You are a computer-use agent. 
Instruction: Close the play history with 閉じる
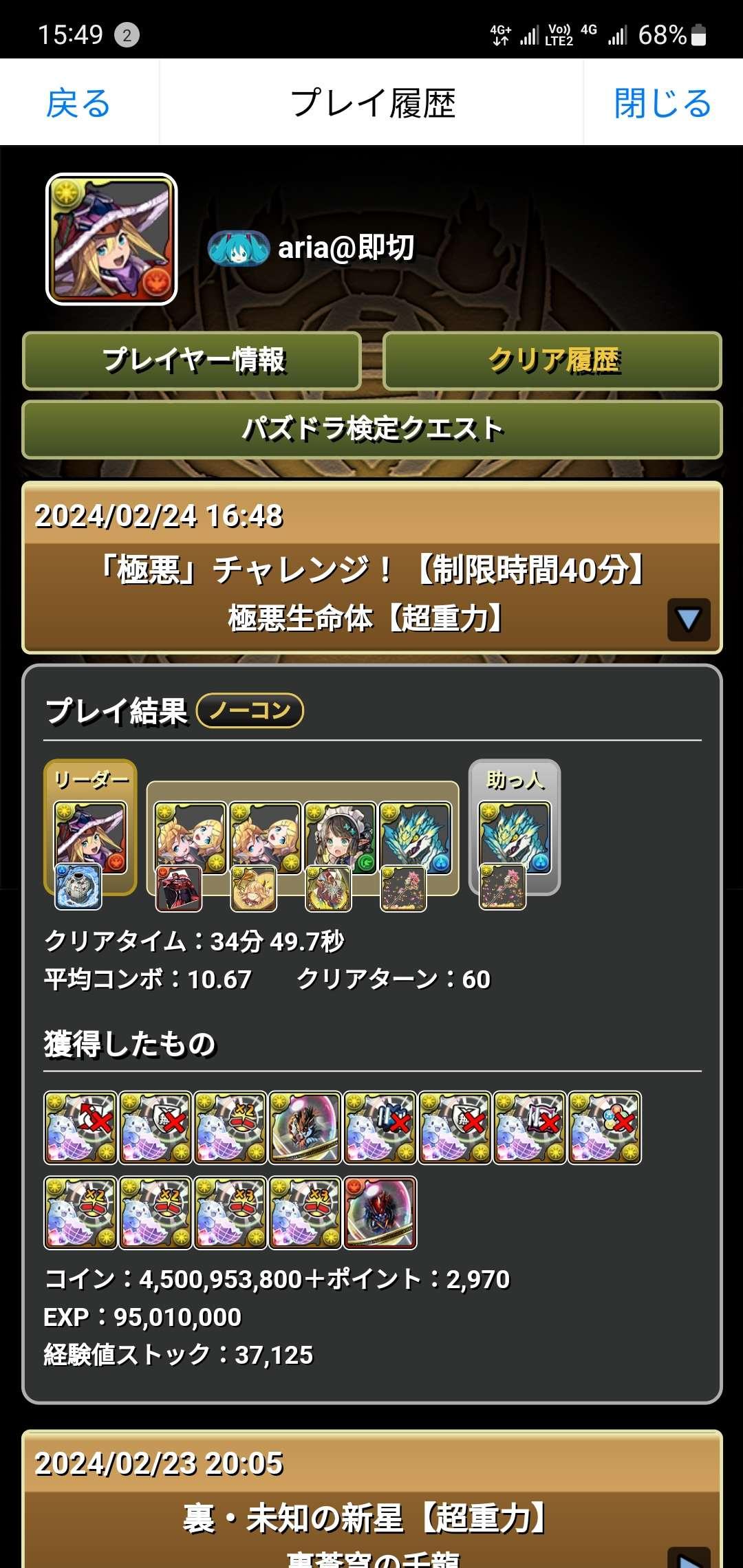click(x=663, y=103)
